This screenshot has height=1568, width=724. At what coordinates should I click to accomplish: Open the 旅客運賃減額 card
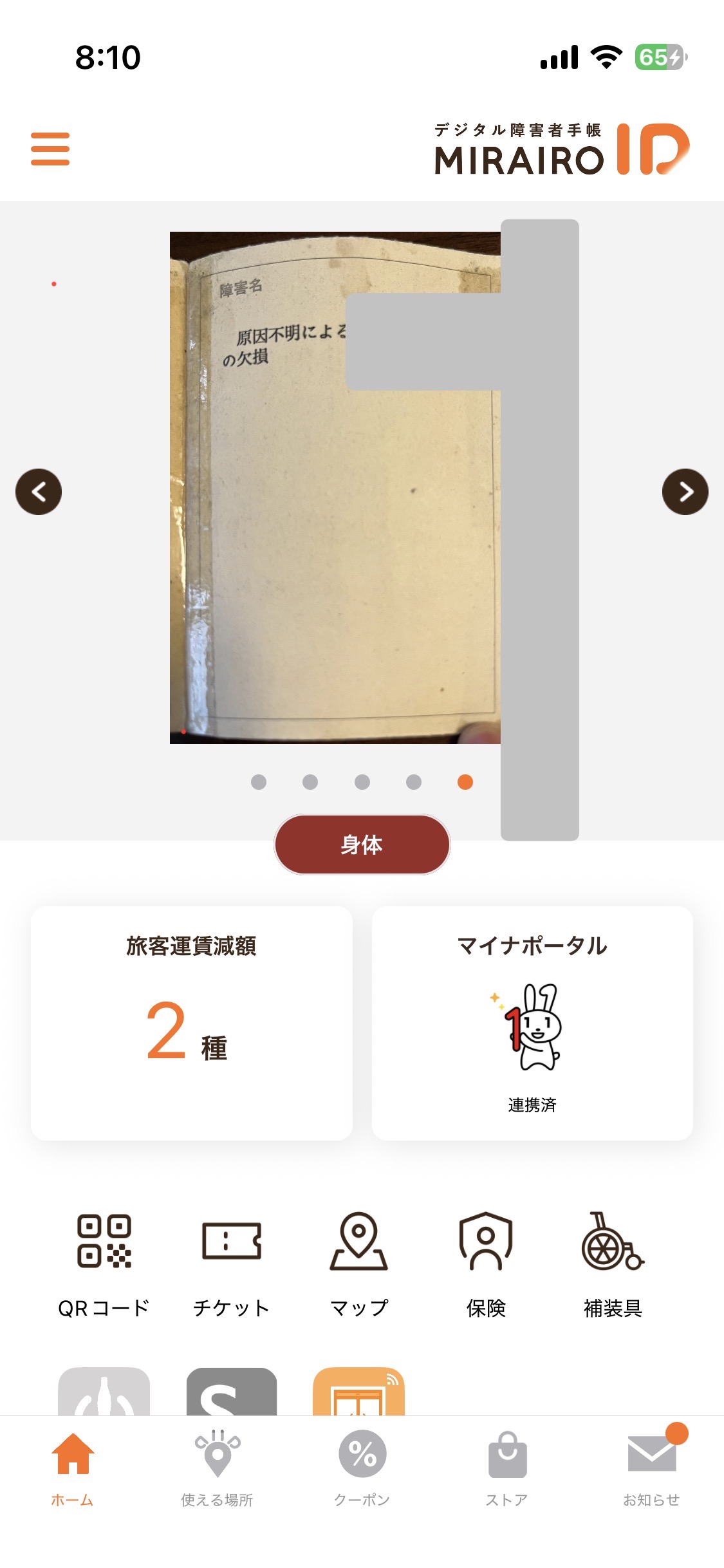[x=192, y=1023]
